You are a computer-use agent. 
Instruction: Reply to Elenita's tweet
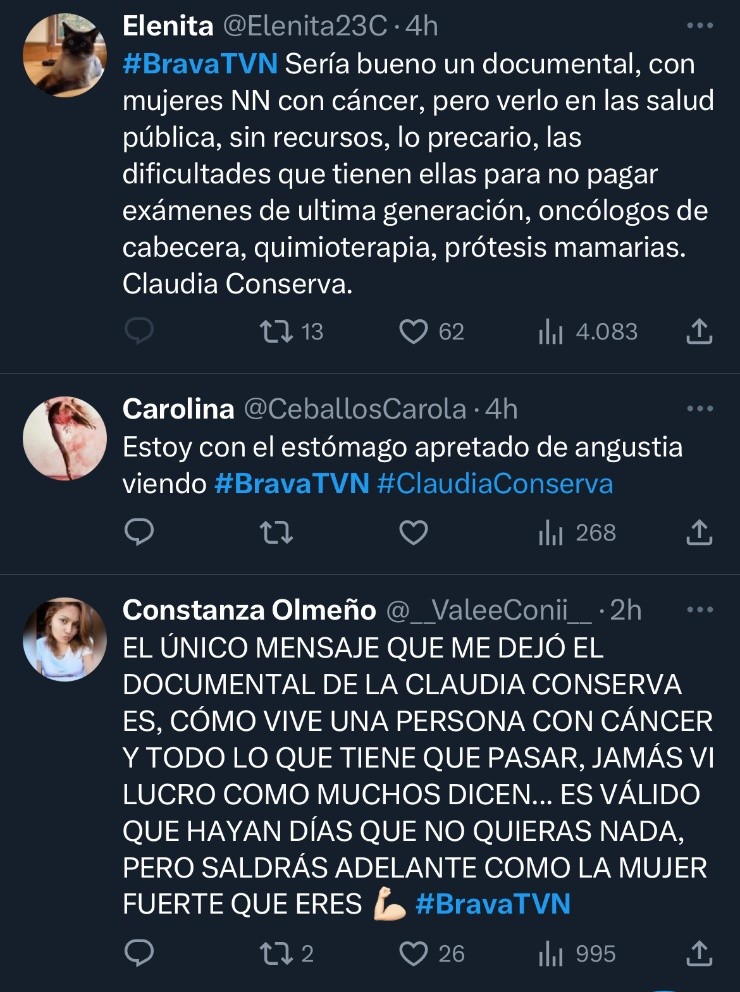click(x=141, y=332)
